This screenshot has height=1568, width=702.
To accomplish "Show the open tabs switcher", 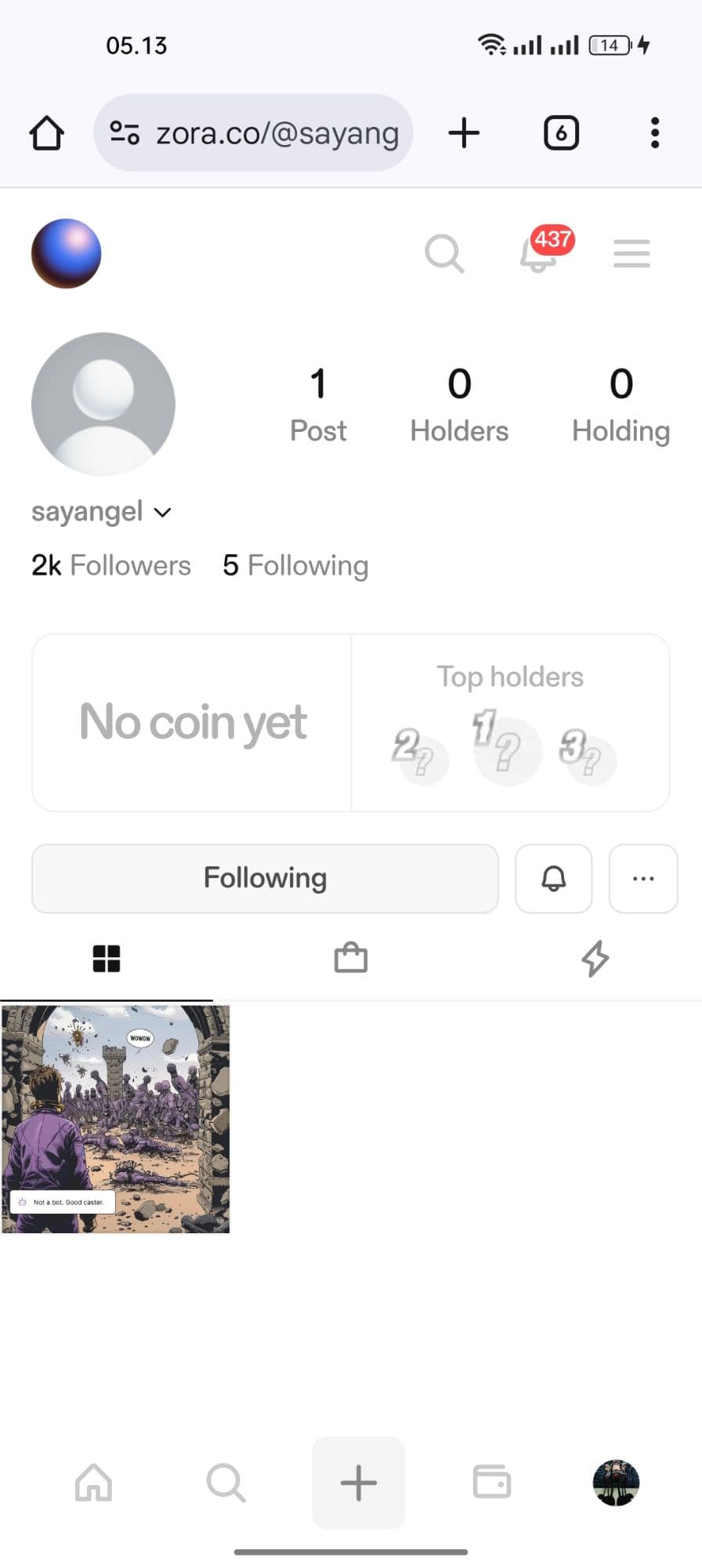I will pyautogui.click(x=561, y=132).
